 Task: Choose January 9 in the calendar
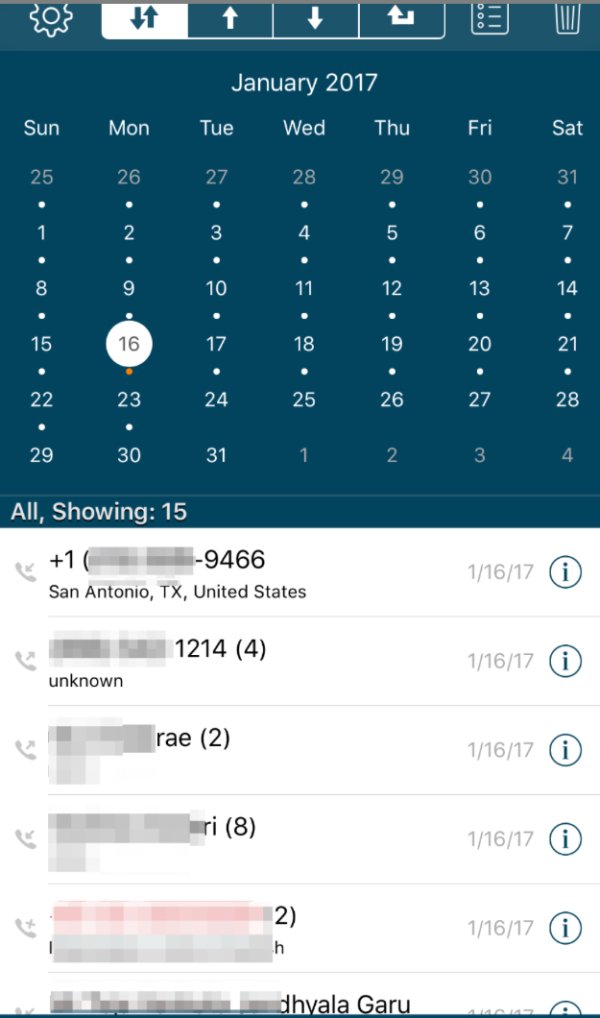(129, 288)
